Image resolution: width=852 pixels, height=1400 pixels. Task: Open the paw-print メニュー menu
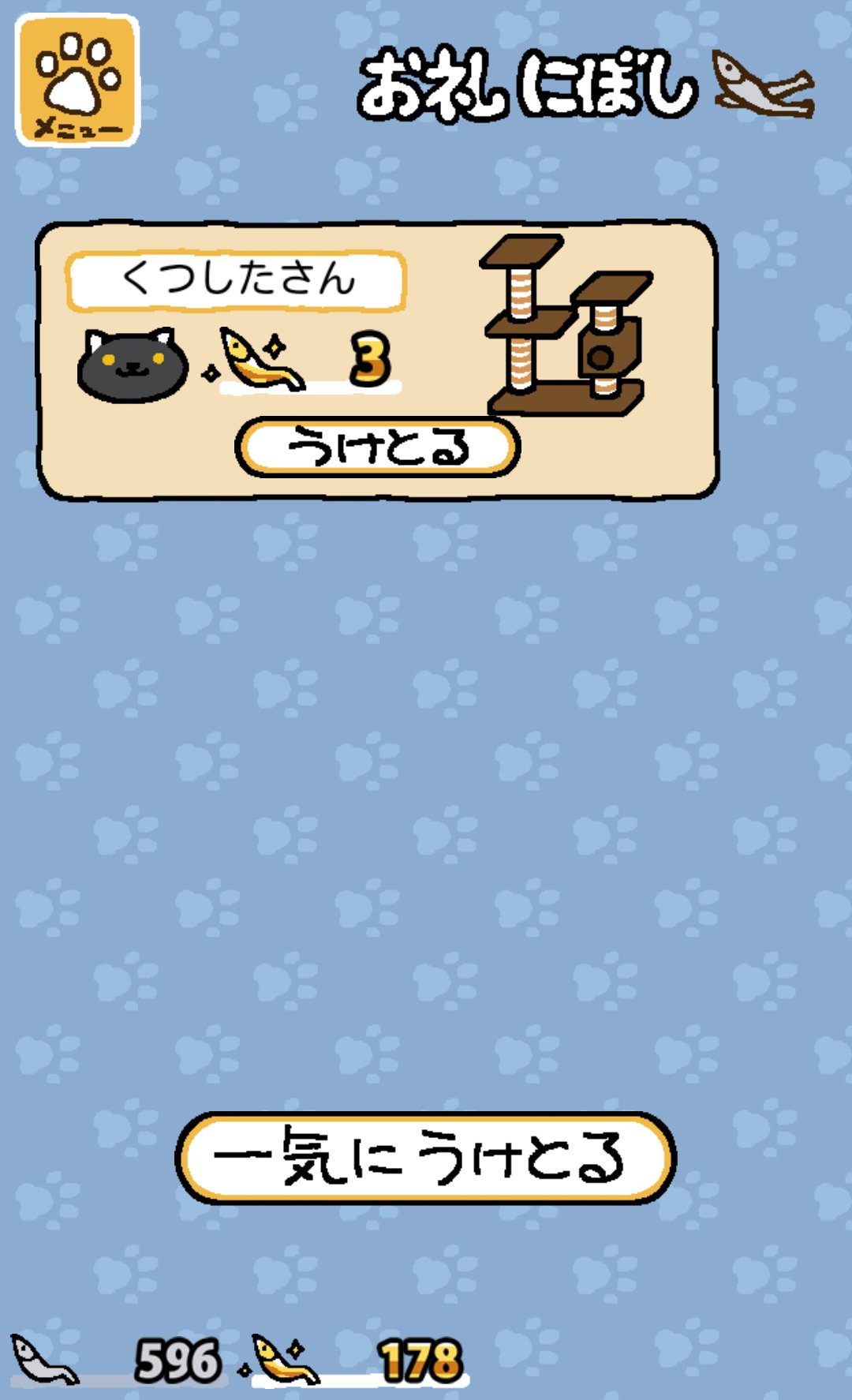pos(77,80)
